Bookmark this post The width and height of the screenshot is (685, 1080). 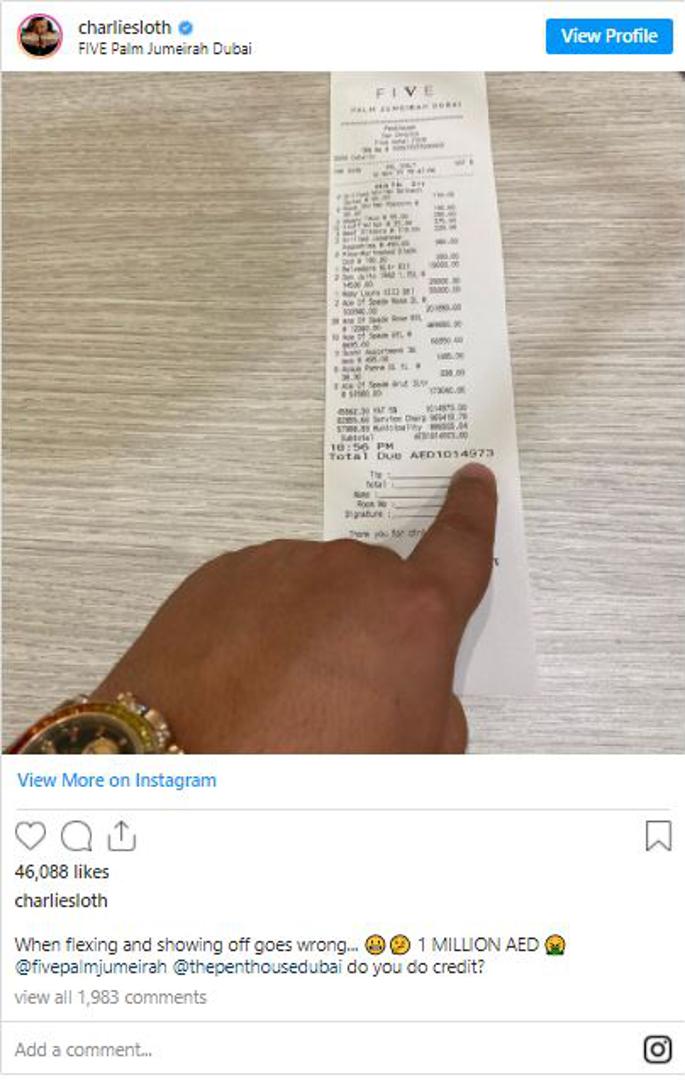click(657, 836)
